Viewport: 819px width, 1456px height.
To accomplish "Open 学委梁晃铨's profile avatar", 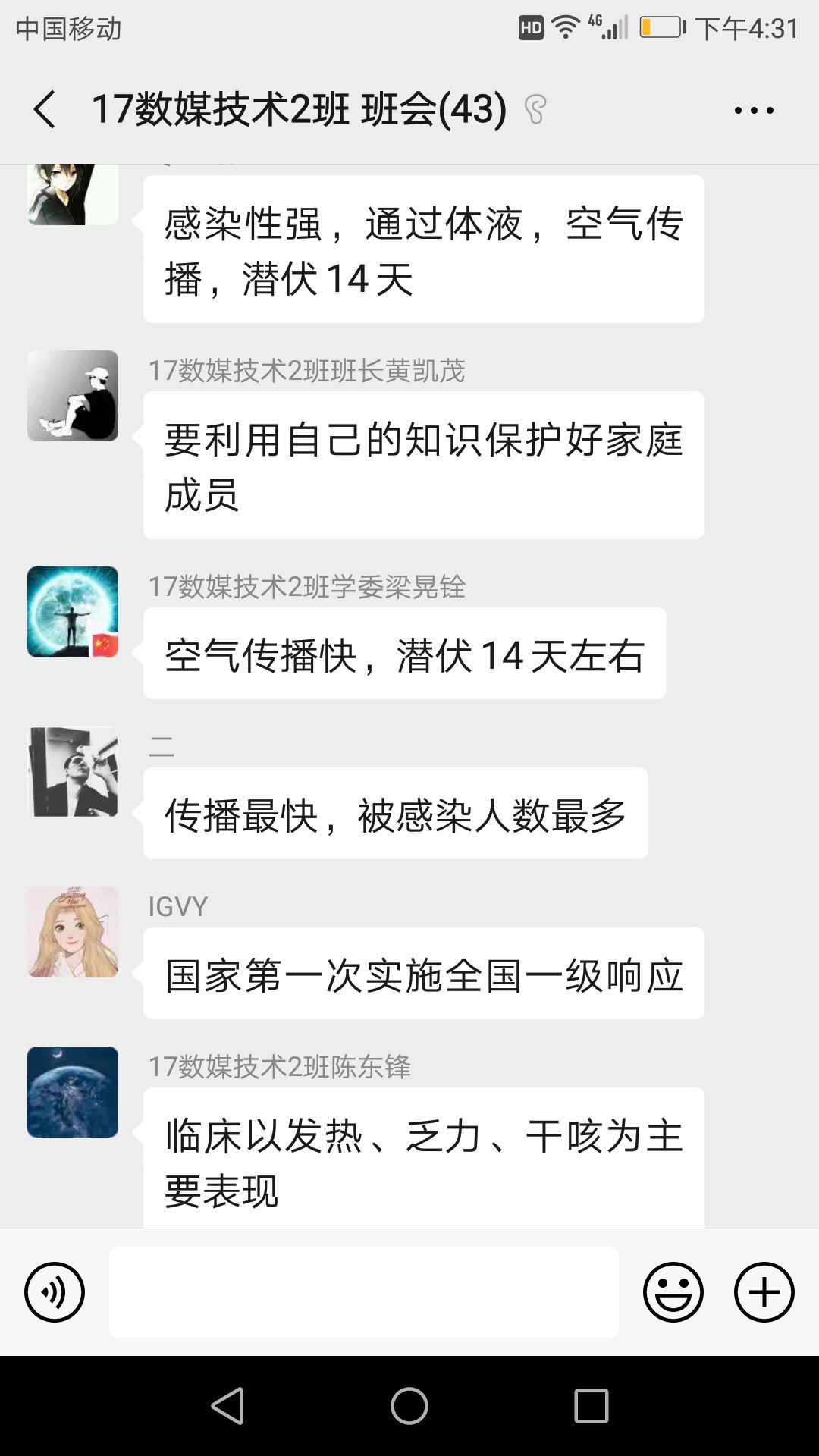I will [x=73, y=612].
